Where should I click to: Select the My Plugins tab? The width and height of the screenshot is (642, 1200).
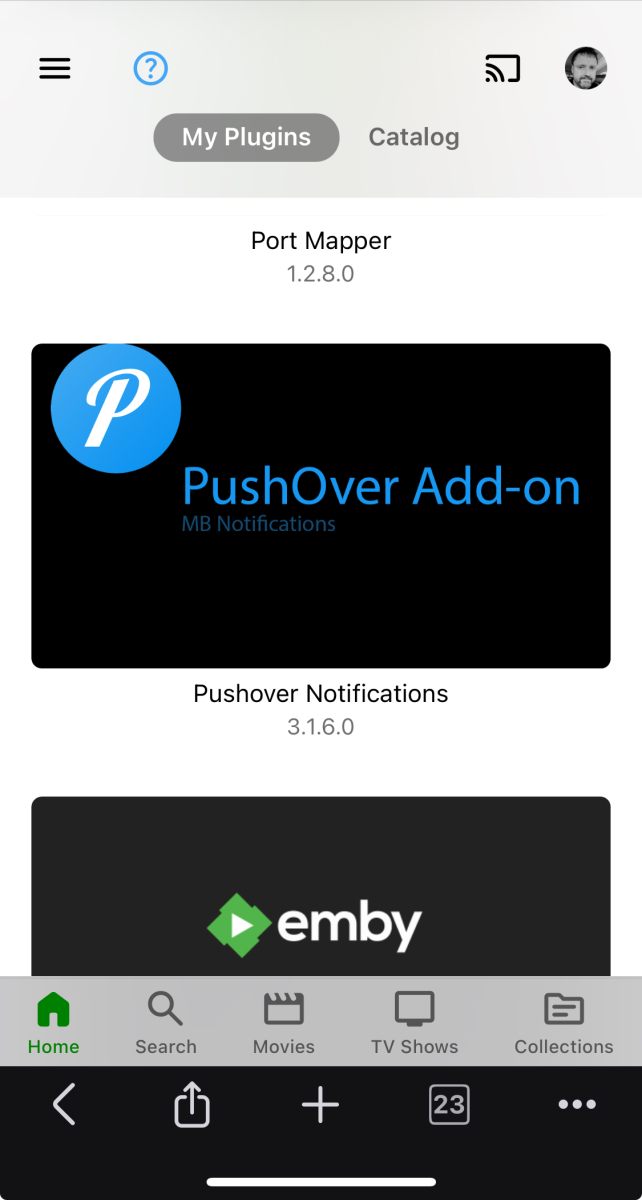246,137
